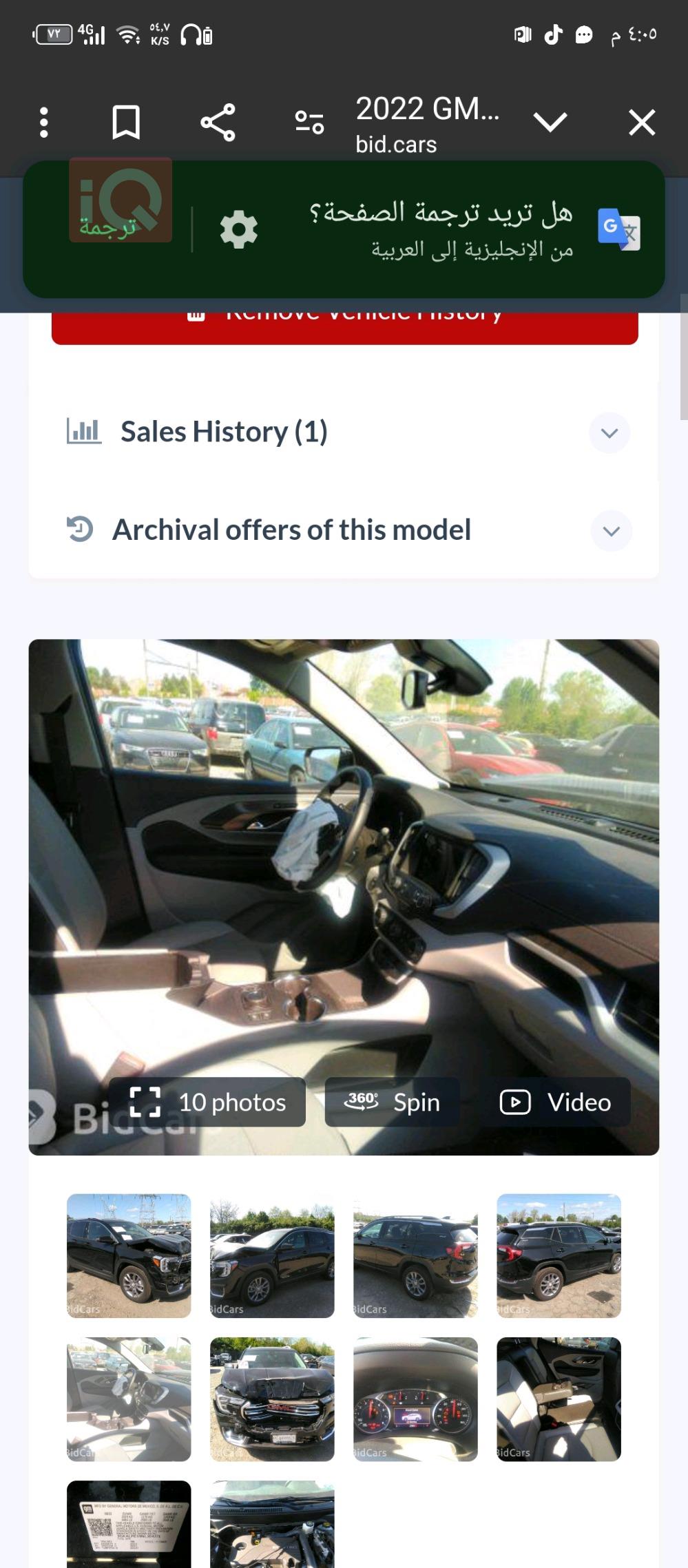Open translate settings gear
Image resolution: width=688 pixels, height=1568 pixels.
pyautogui.click(x=239, y=229)
